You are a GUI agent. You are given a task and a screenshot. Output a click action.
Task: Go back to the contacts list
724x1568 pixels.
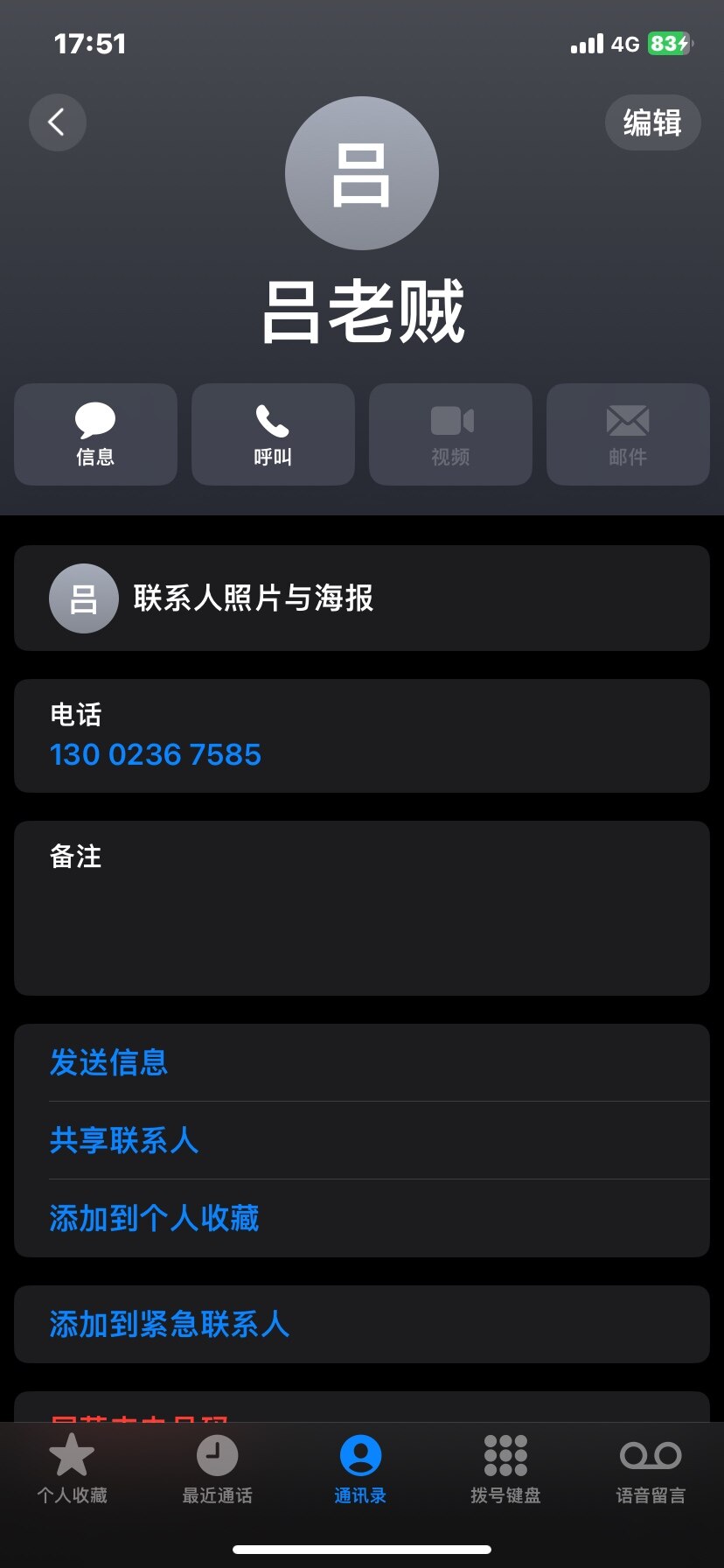click(x=58, y=122)
